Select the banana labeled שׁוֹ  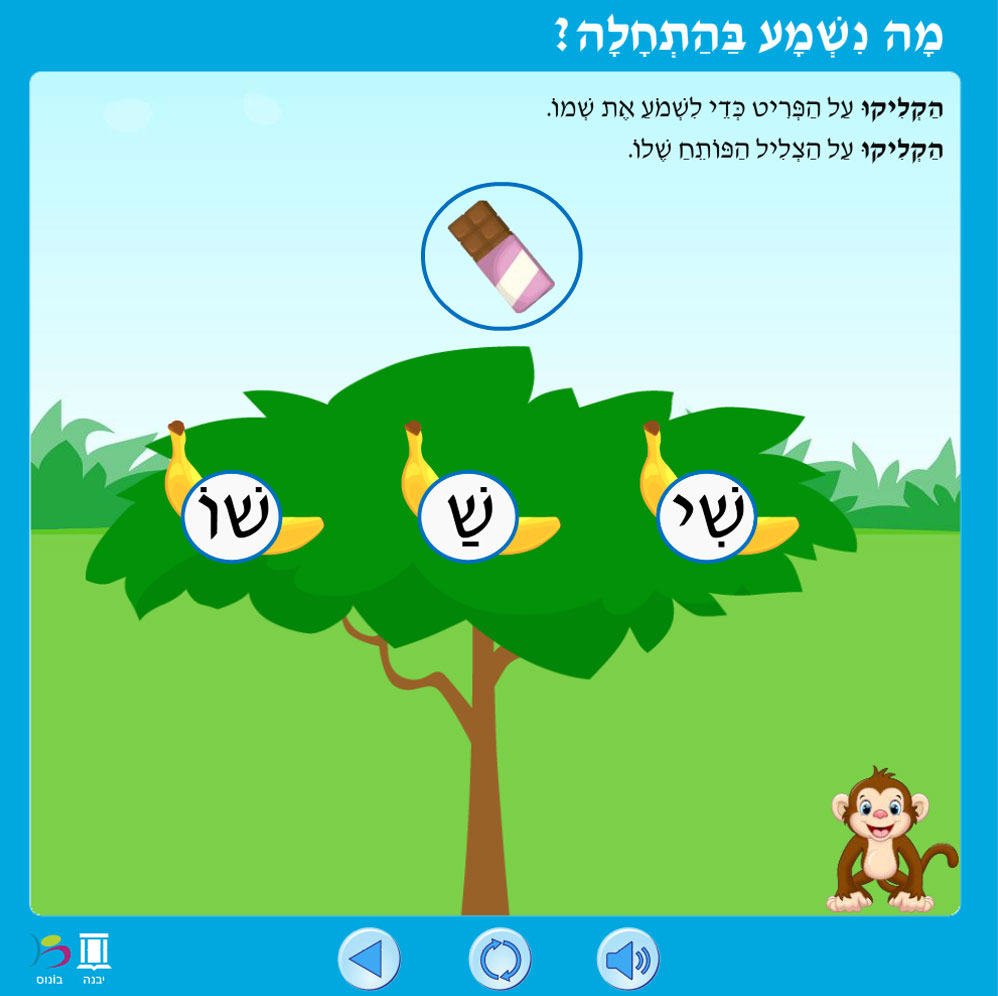pos(231,517)
